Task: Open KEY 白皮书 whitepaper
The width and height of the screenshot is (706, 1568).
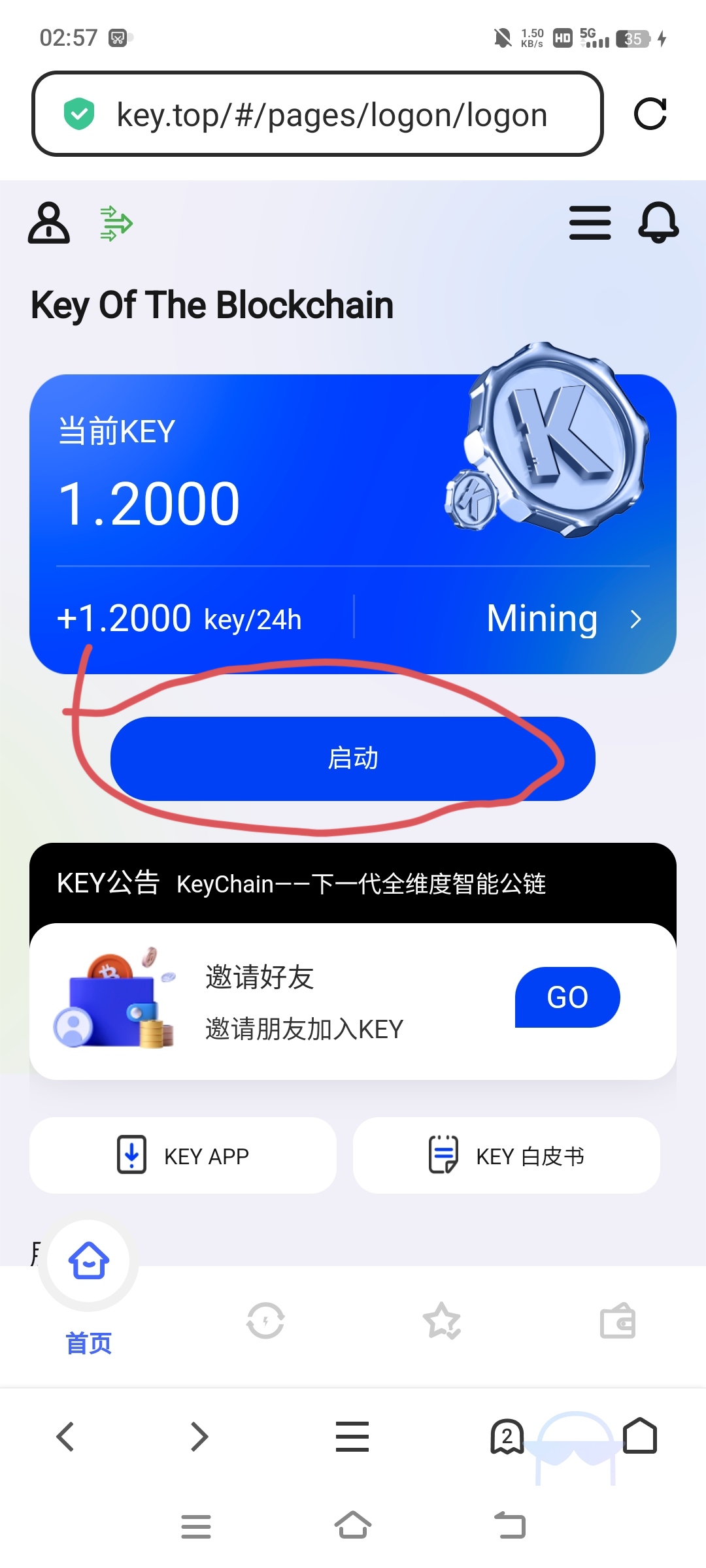Action: 507,1155
